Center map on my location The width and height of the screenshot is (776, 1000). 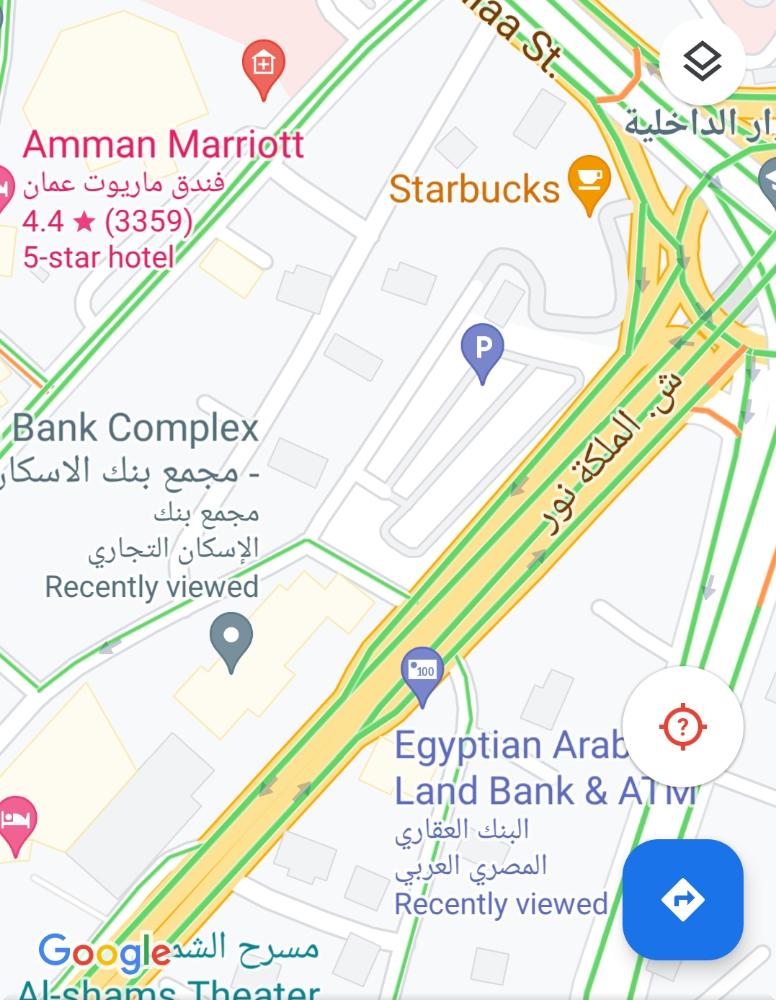click(x=683, y=727)
